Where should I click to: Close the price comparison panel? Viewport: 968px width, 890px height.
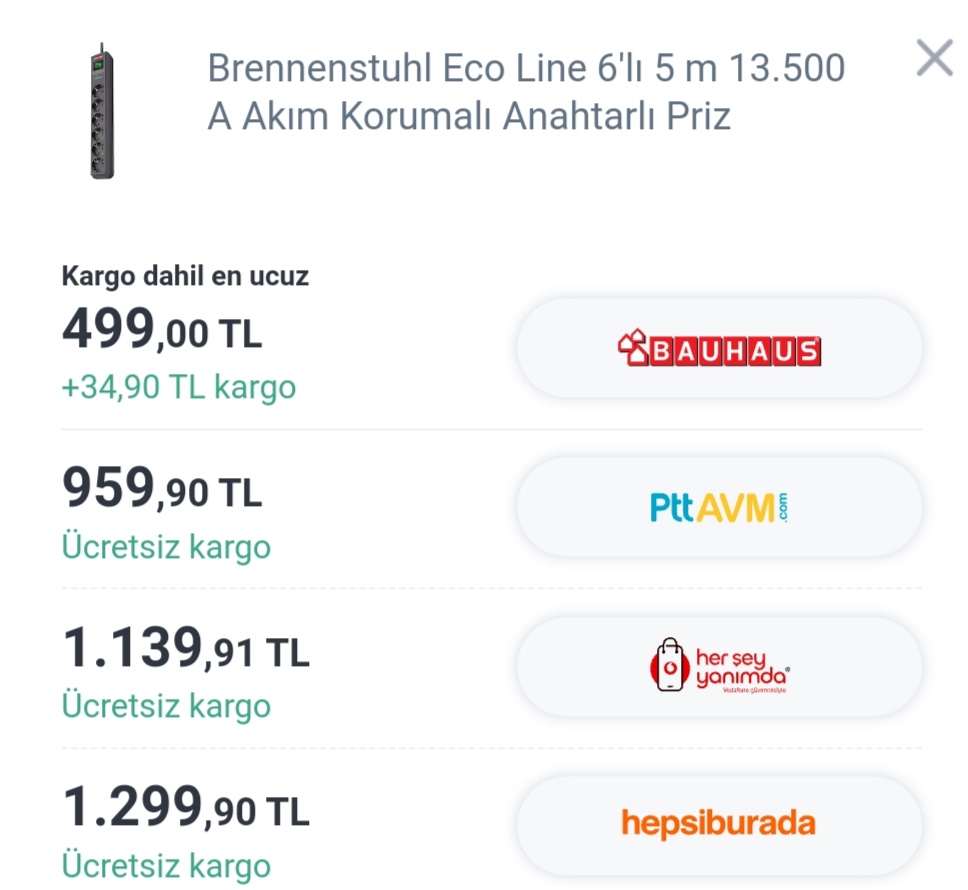[x=934, y=59]
